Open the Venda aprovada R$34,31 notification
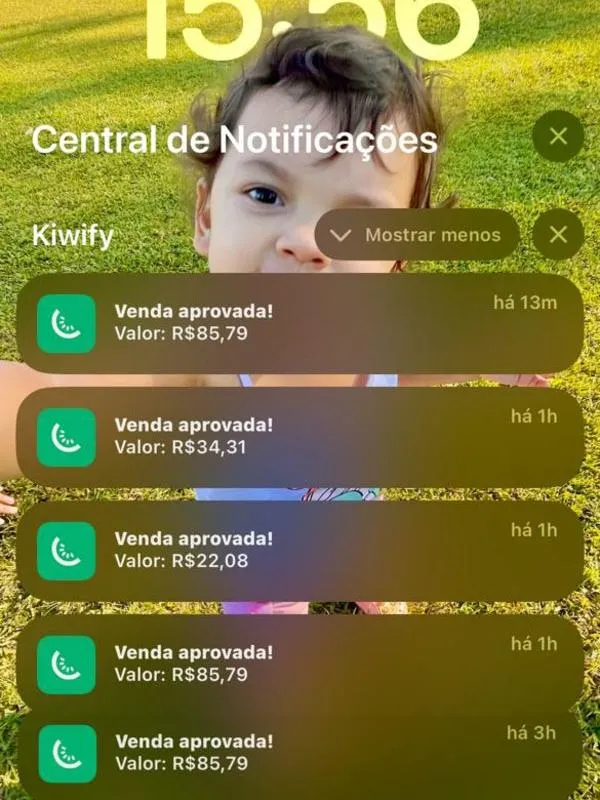The height and width of the screenshot is (800, 600). tap(300, 436)
